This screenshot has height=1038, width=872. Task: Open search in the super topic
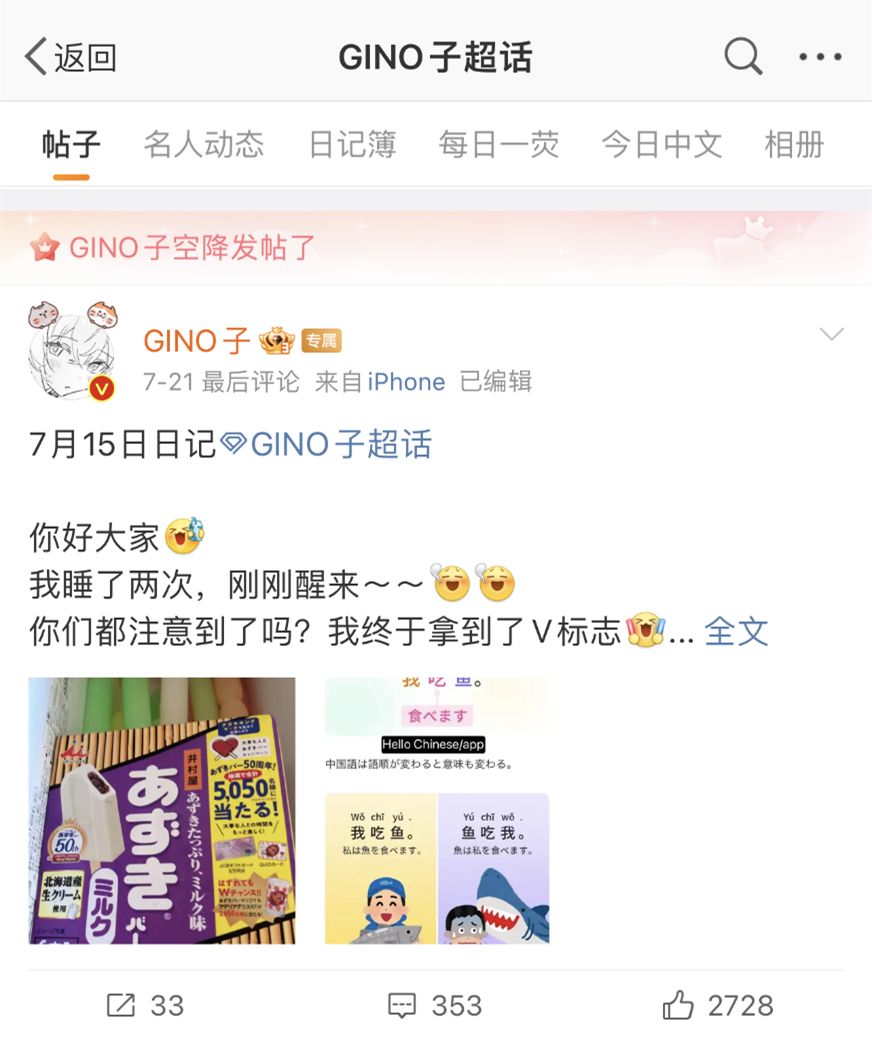pos(743,56)
